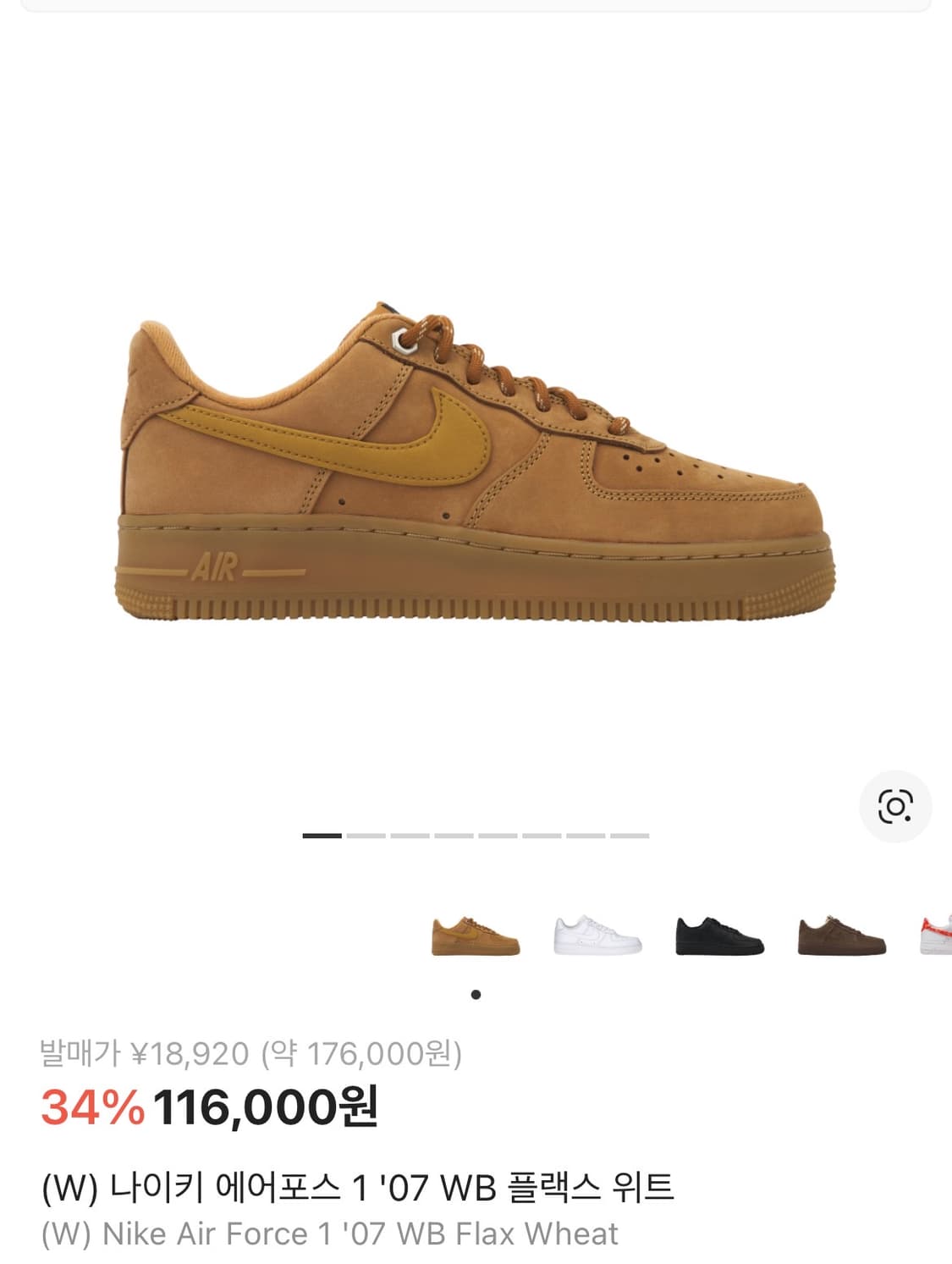This screenshot has height=1264, width=952.
Task: Jump to the second carousel indicator bar
Action: tap(367, 836)
